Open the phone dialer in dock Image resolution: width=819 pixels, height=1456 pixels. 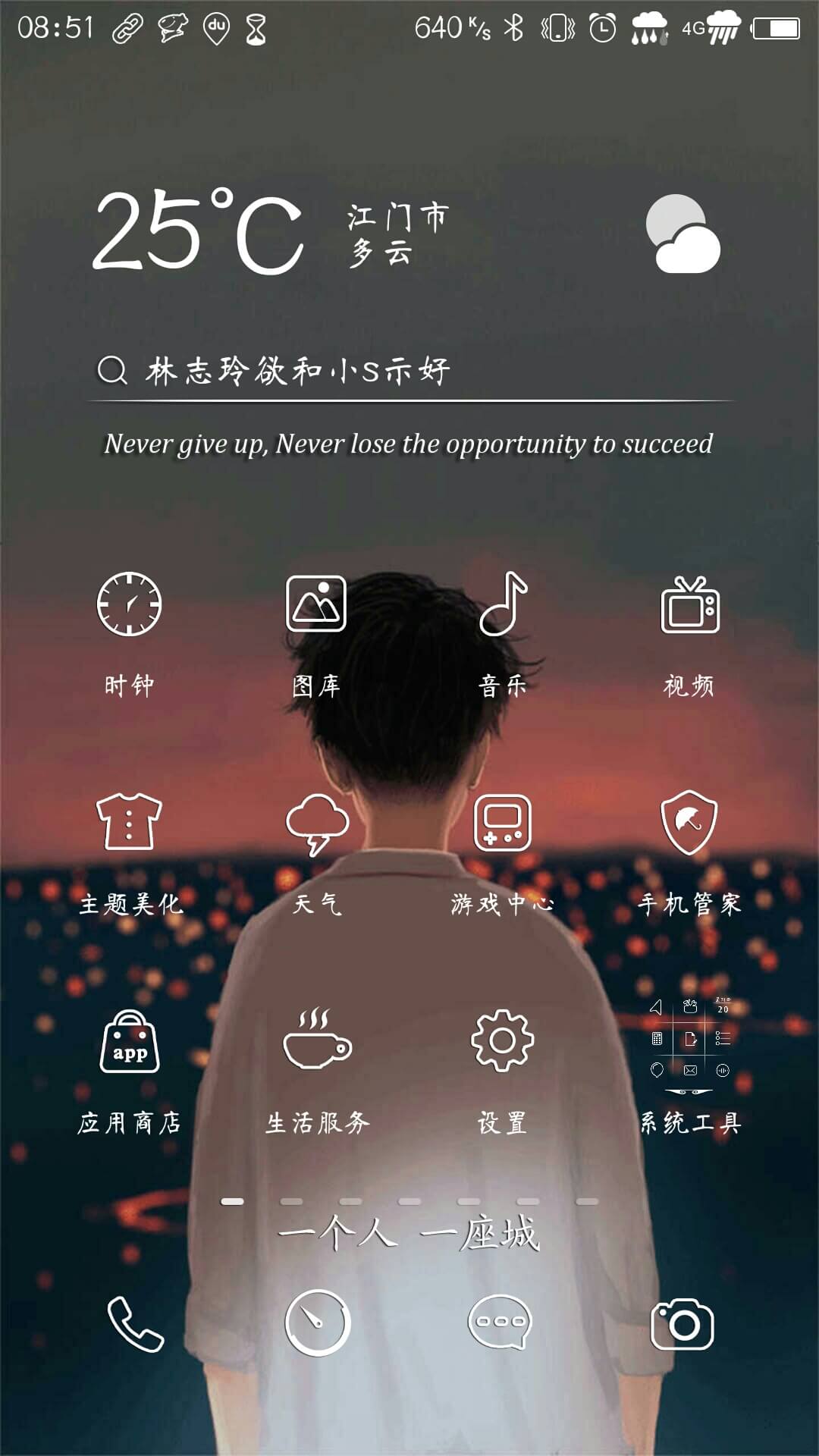135,1323
